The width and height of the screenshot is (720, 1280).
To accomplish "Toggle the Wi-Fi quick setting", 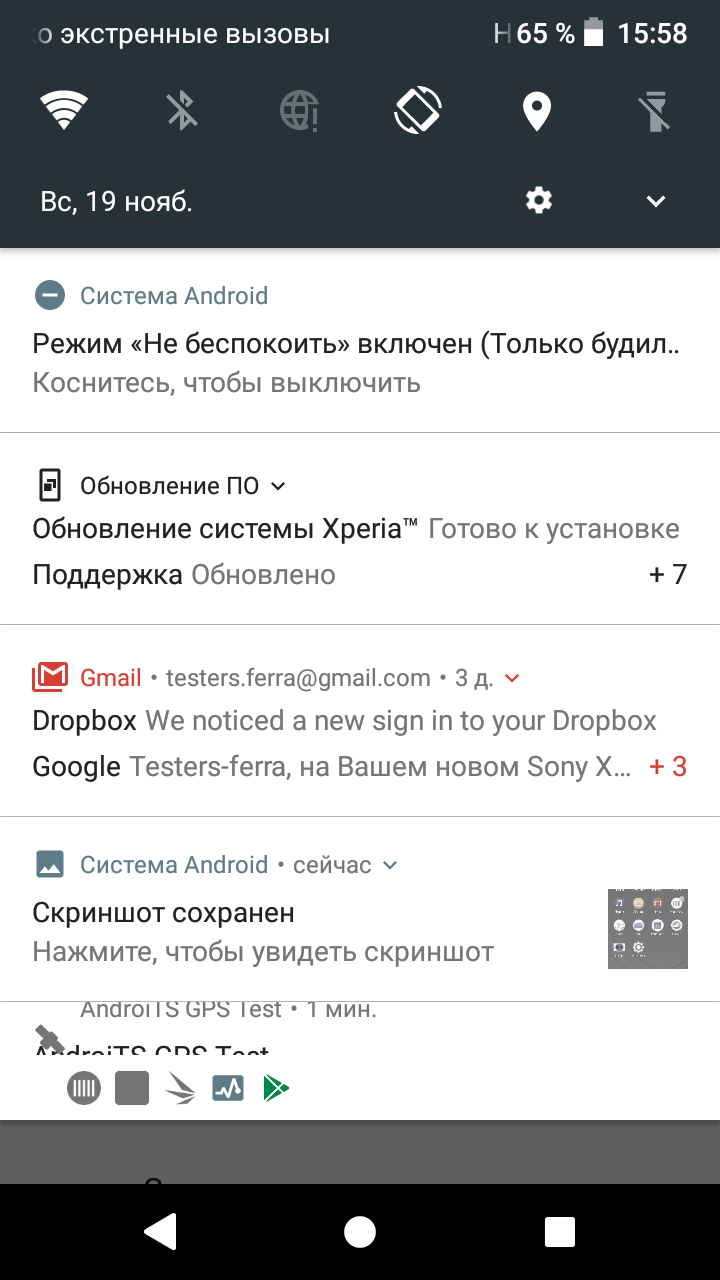I will [63, 110].
